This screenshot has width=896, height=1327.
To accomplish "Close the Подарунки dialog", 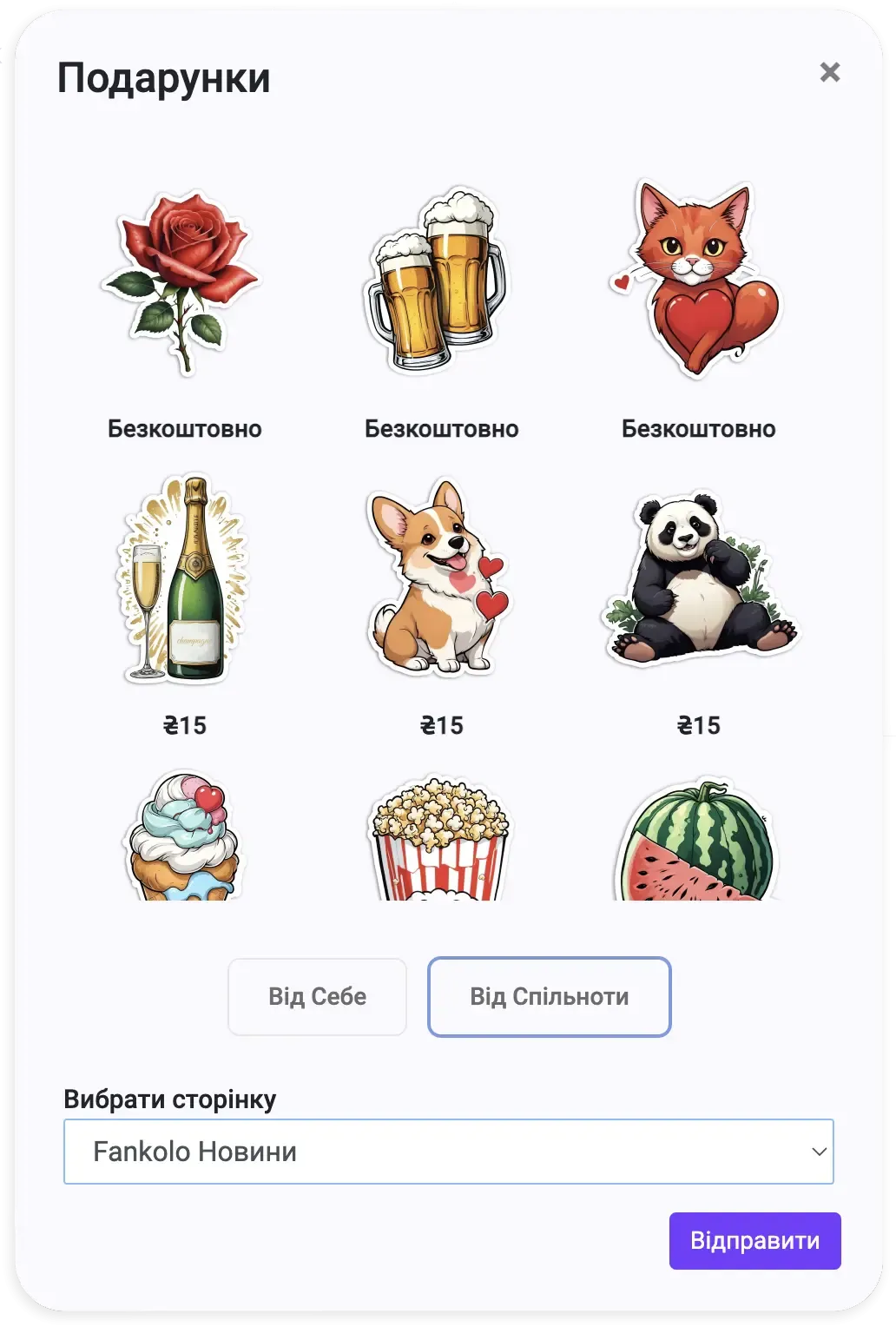I will (829, 72).
